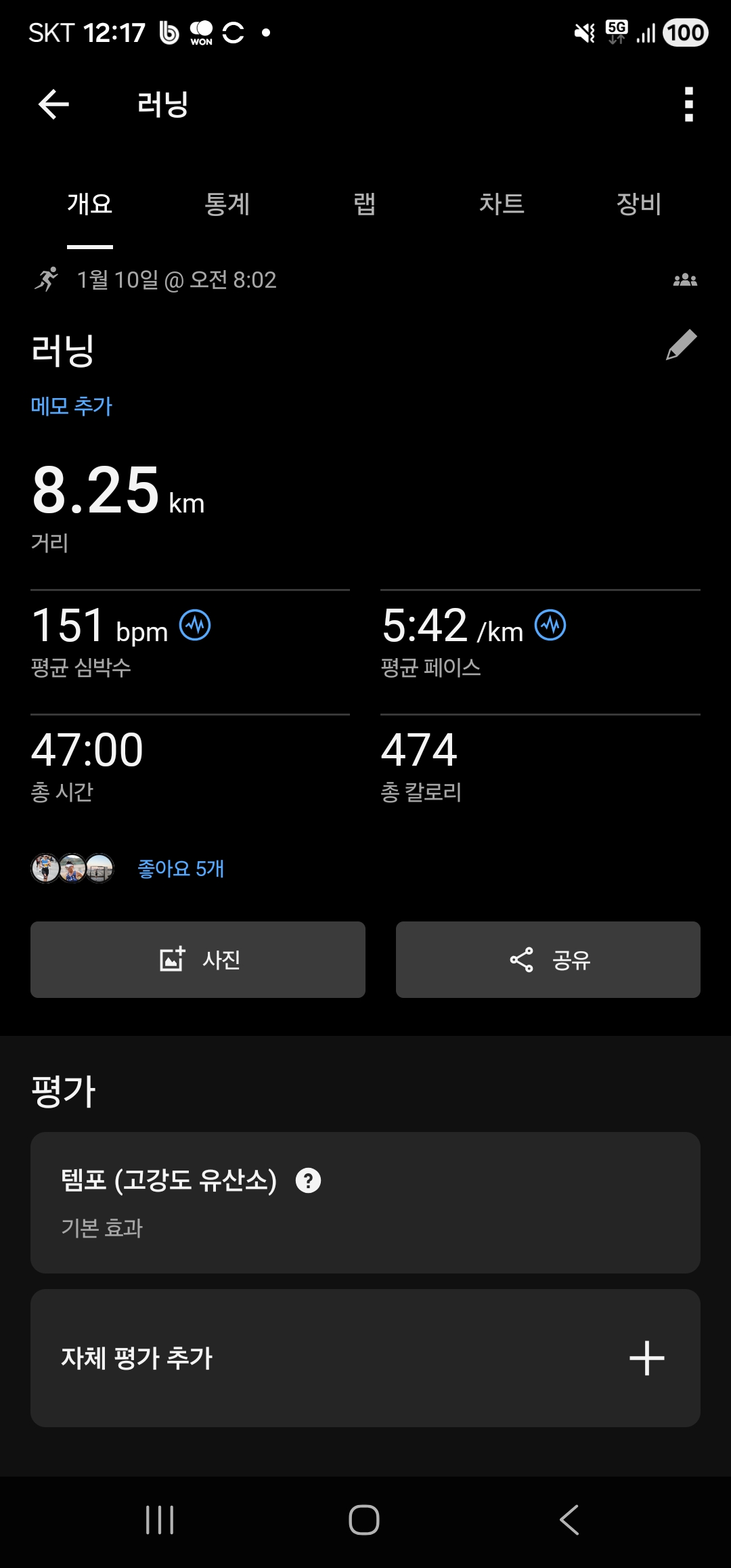Open connections via the people icon
731x1568 pixels.
pos(685,279)
